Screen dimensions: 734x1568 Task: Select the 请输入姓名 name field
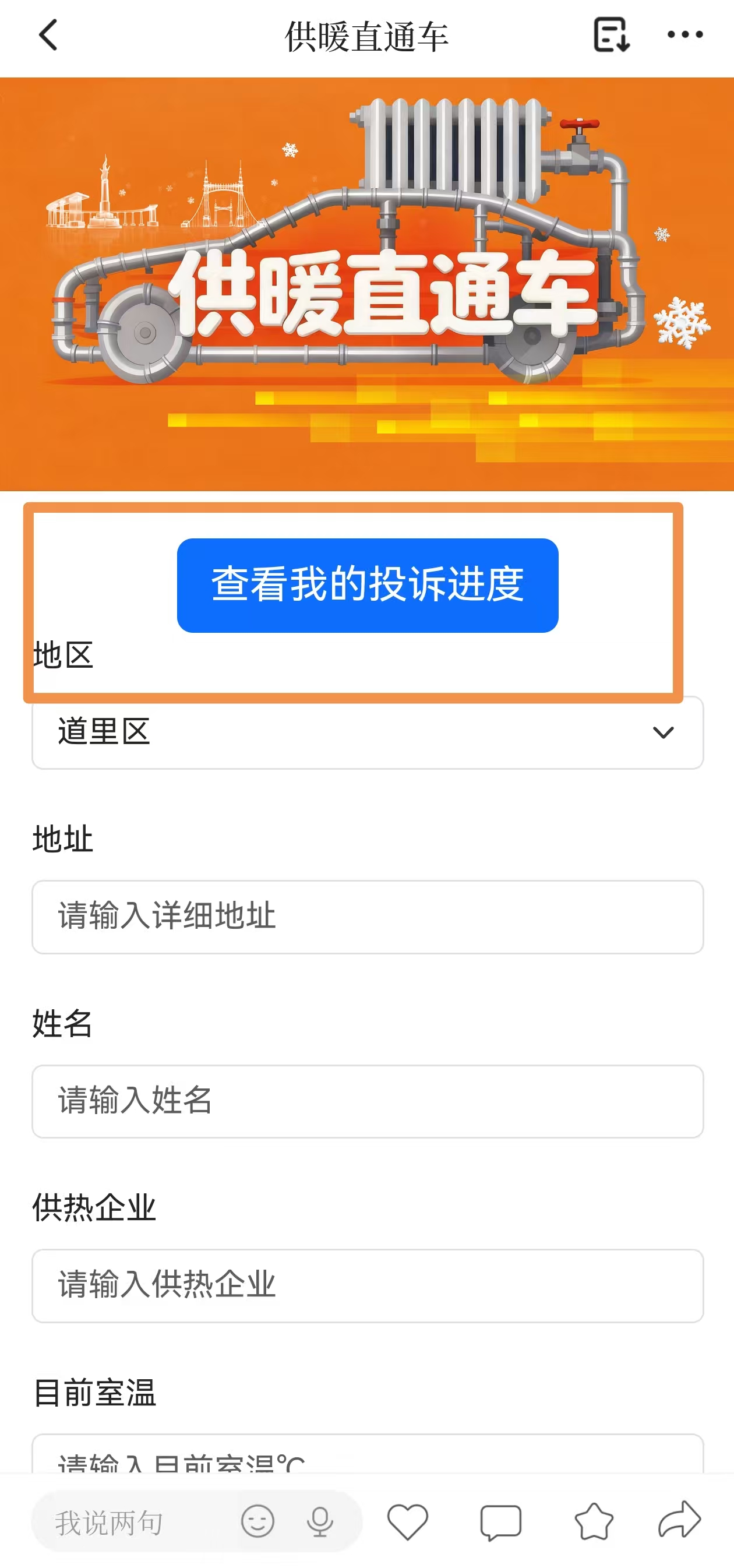tap(368, 1101)
